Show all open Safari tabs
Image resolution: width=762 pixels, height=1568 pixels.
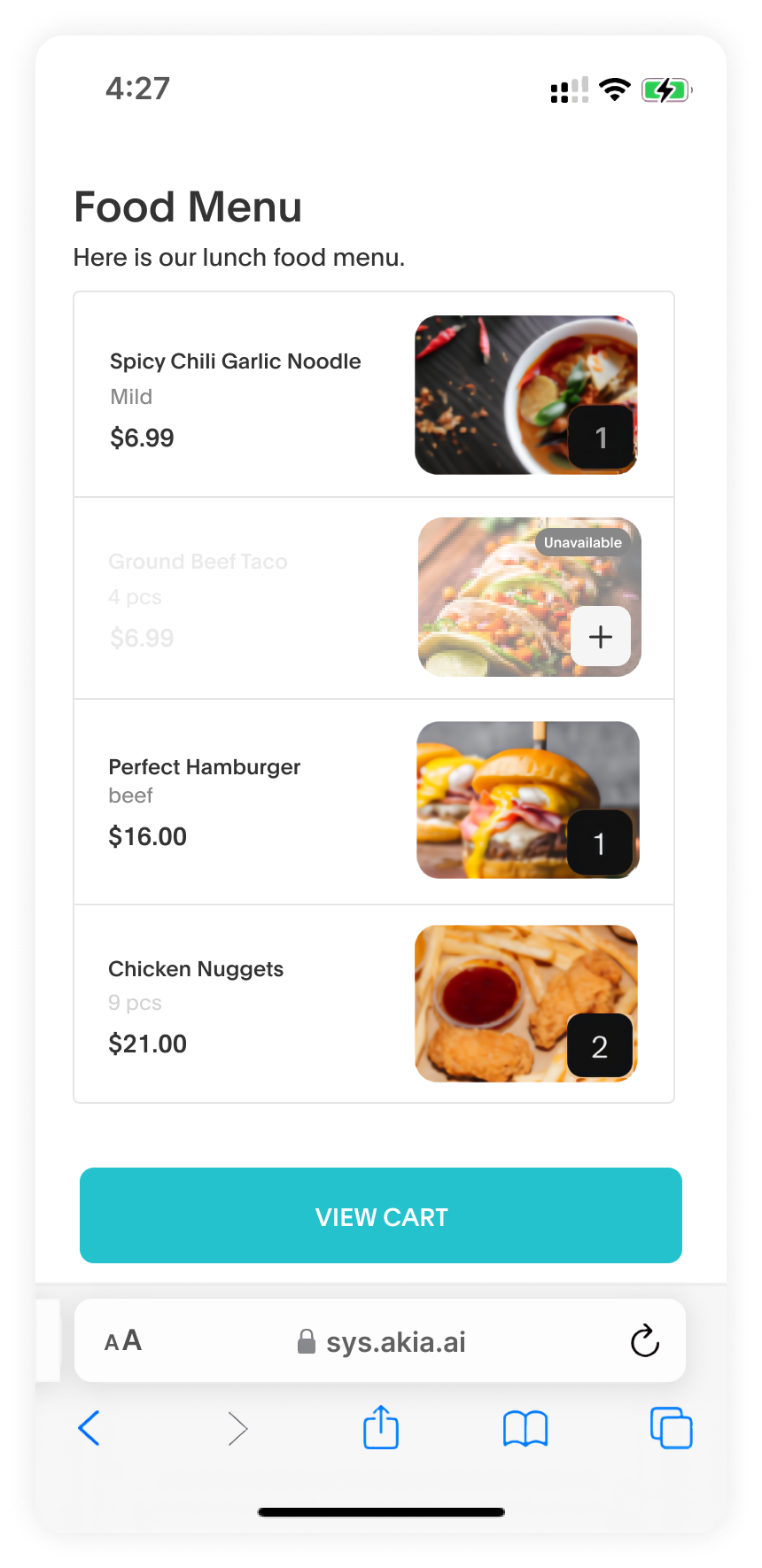point(671,1428)
